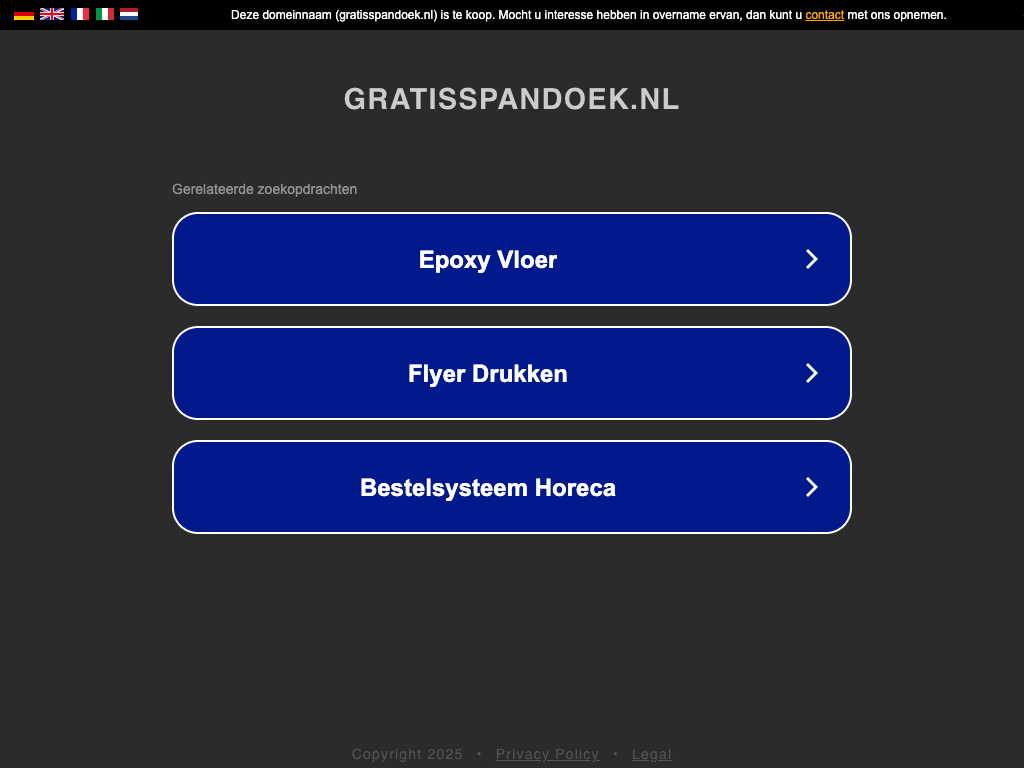Switch language to German flag

pos(24,14)
